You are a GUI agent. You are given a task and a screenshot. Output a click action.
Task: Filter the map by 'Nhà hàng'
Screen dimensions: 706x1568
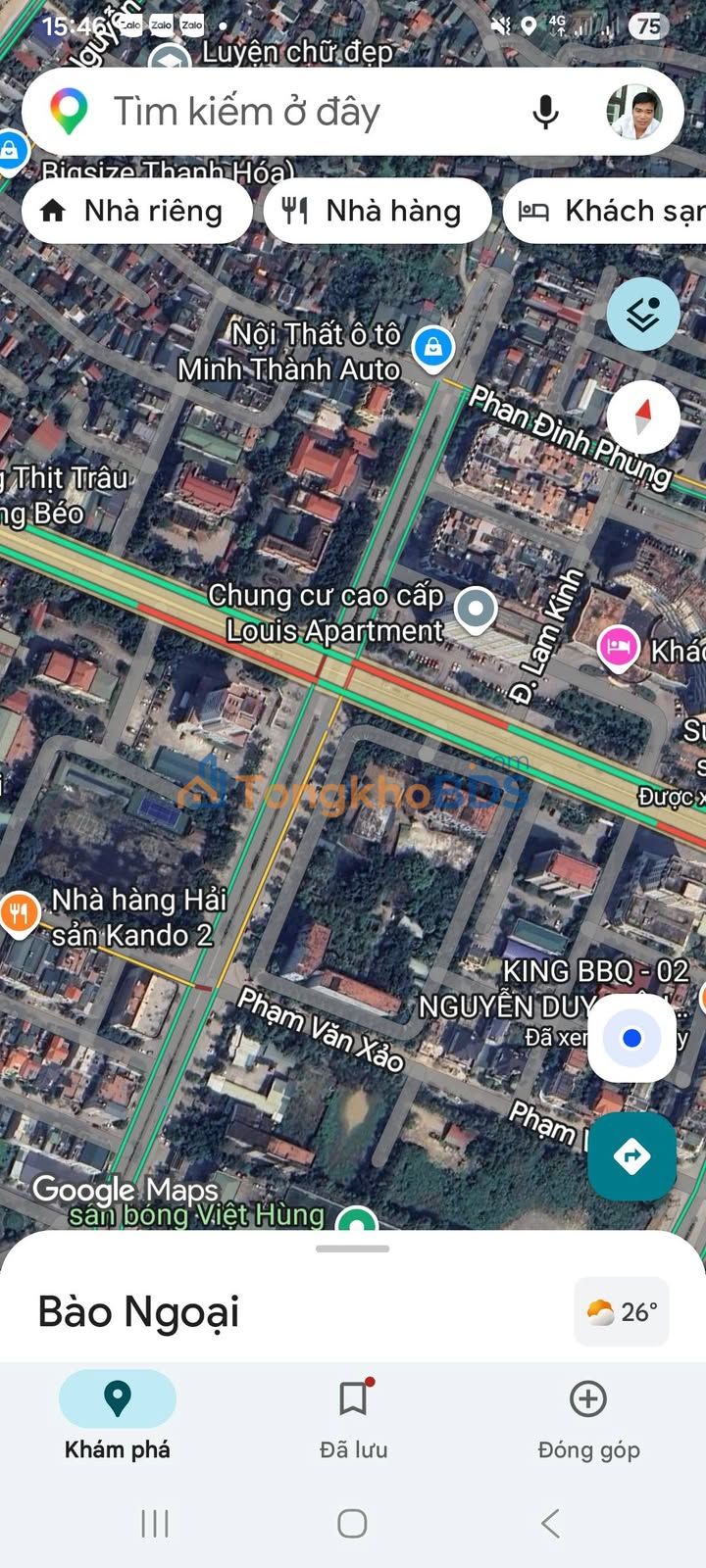click(x=378, y=211)
